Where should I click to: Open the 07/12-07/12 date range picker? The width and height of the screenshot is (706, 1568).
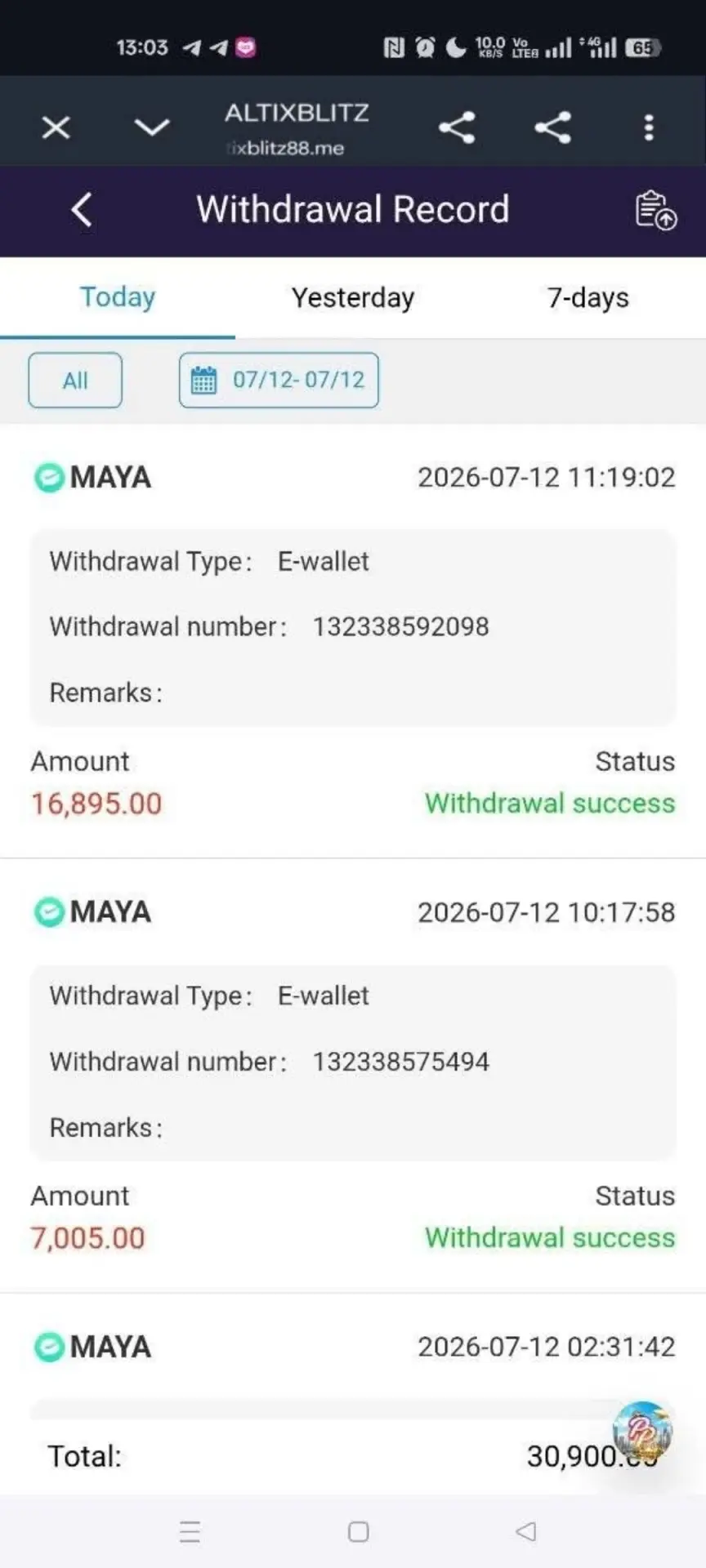point(279,380)
